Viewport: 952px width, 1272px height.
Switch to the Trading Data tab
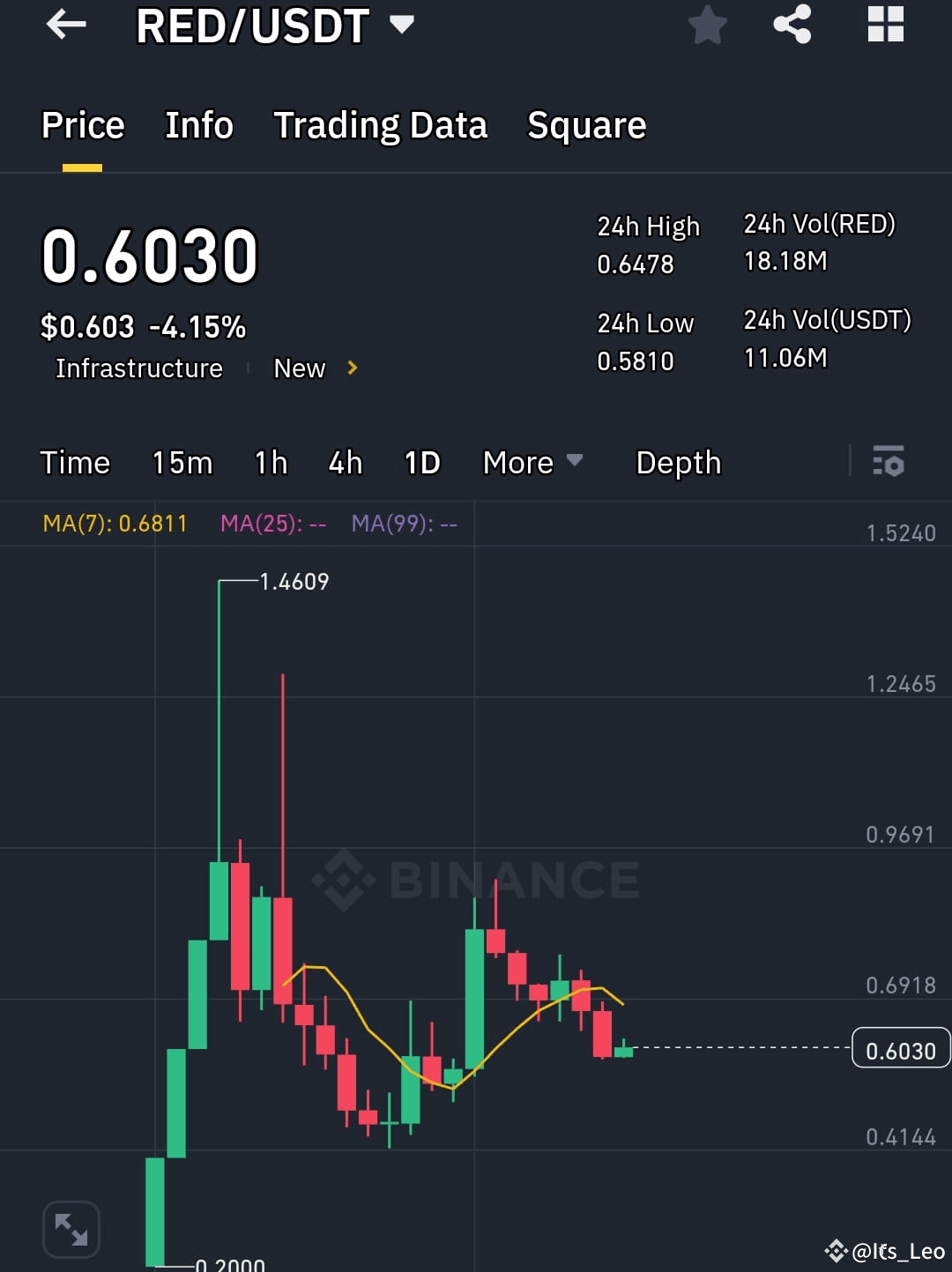point(380,125)
